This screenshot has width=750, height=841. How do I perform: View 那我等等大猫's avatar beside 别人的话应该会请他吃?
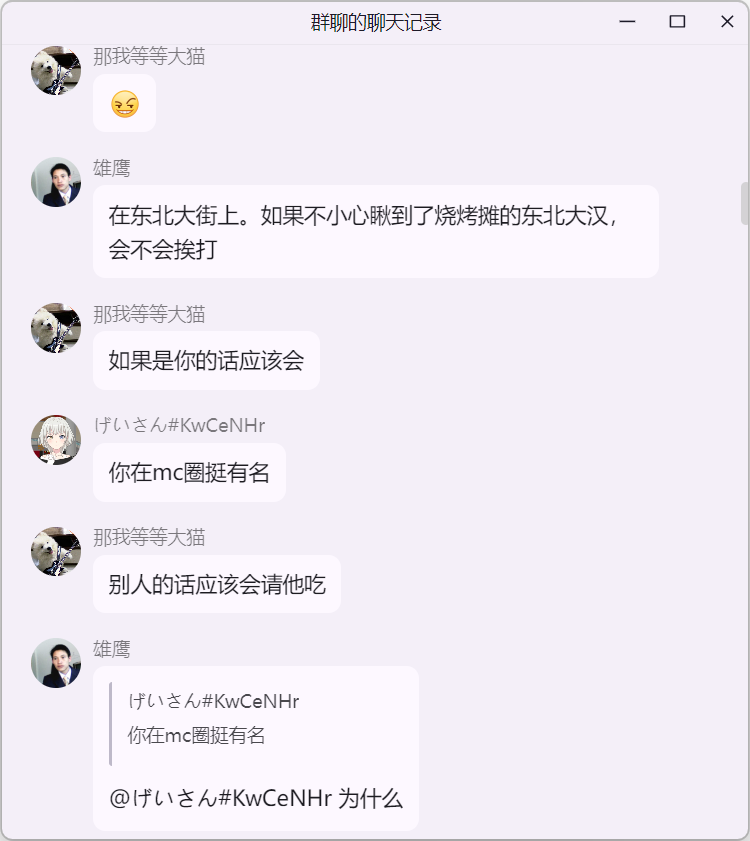tap(56, 552)
